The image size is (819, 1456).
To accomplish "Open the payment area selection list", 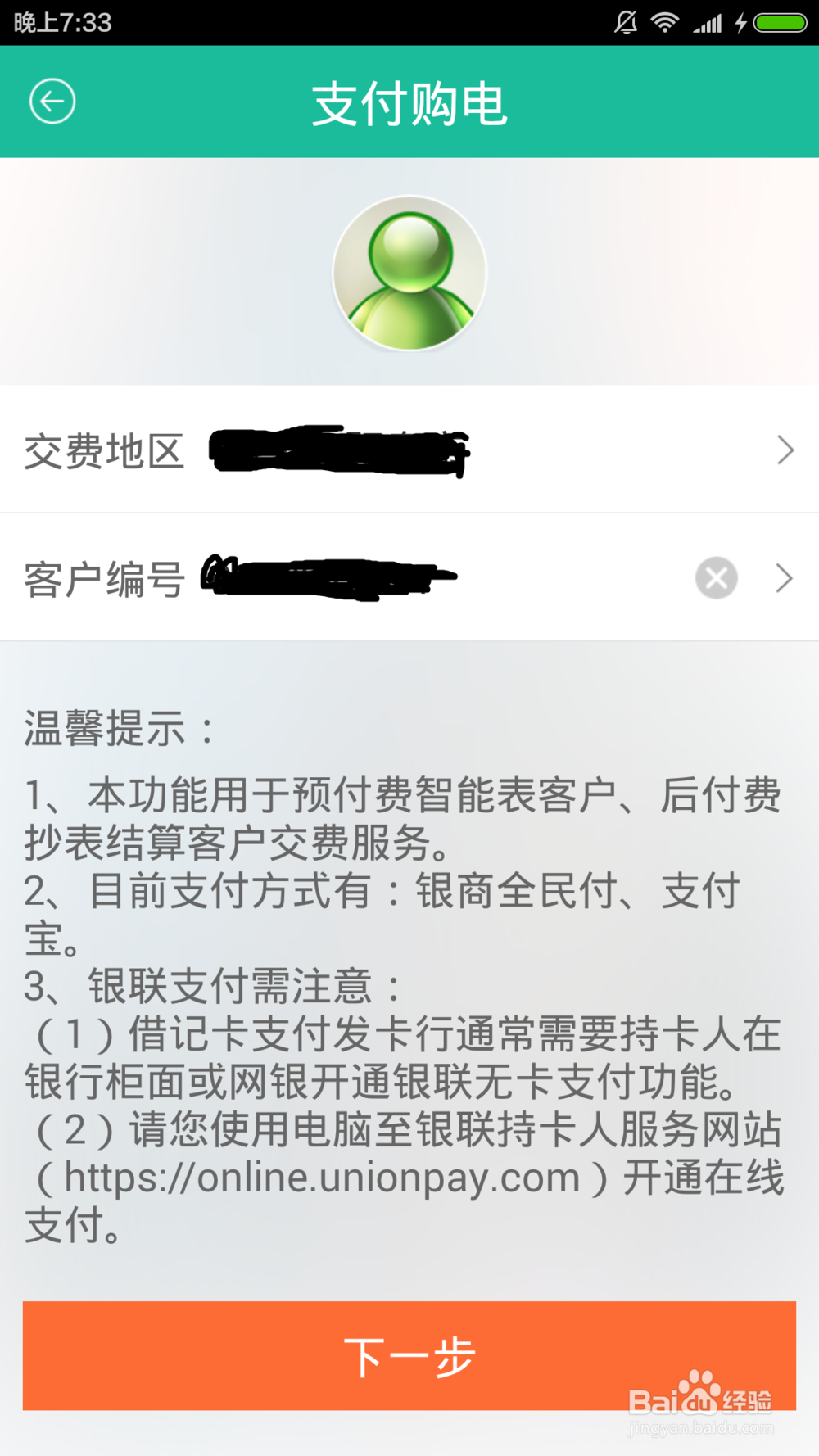I will tap(409, 450).
